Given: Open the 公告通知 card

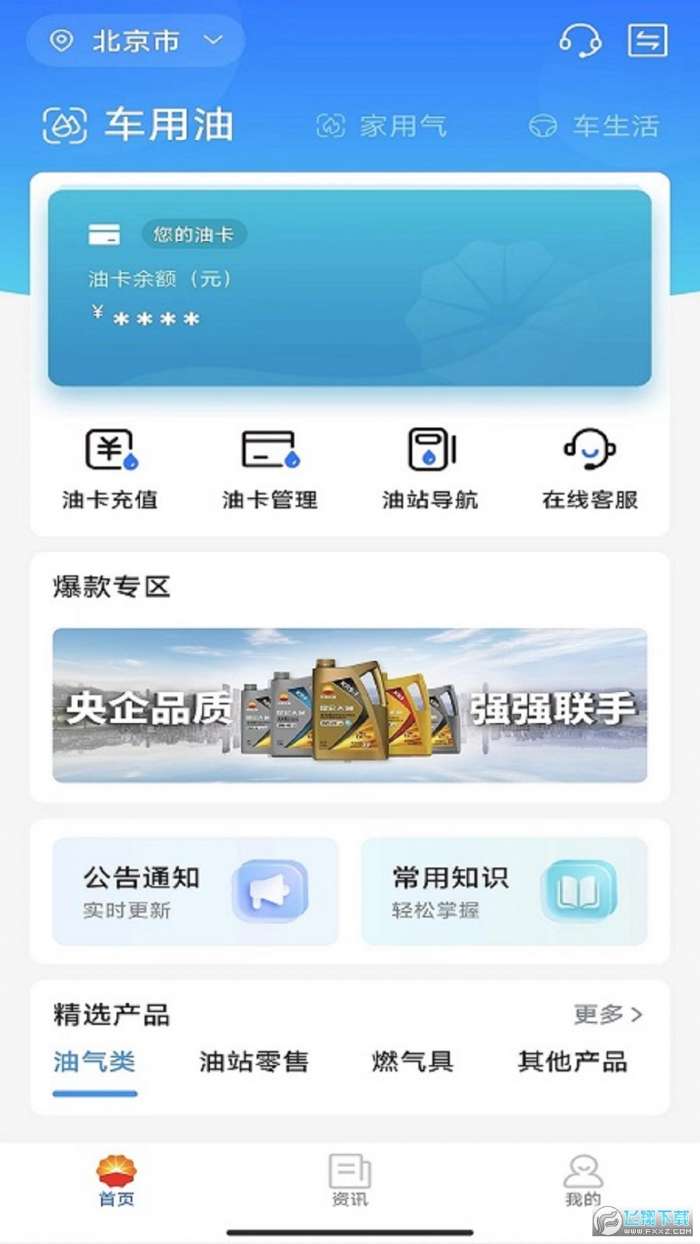Looking at the screenshot, I should pyautogui.click(x=195, y=891).
